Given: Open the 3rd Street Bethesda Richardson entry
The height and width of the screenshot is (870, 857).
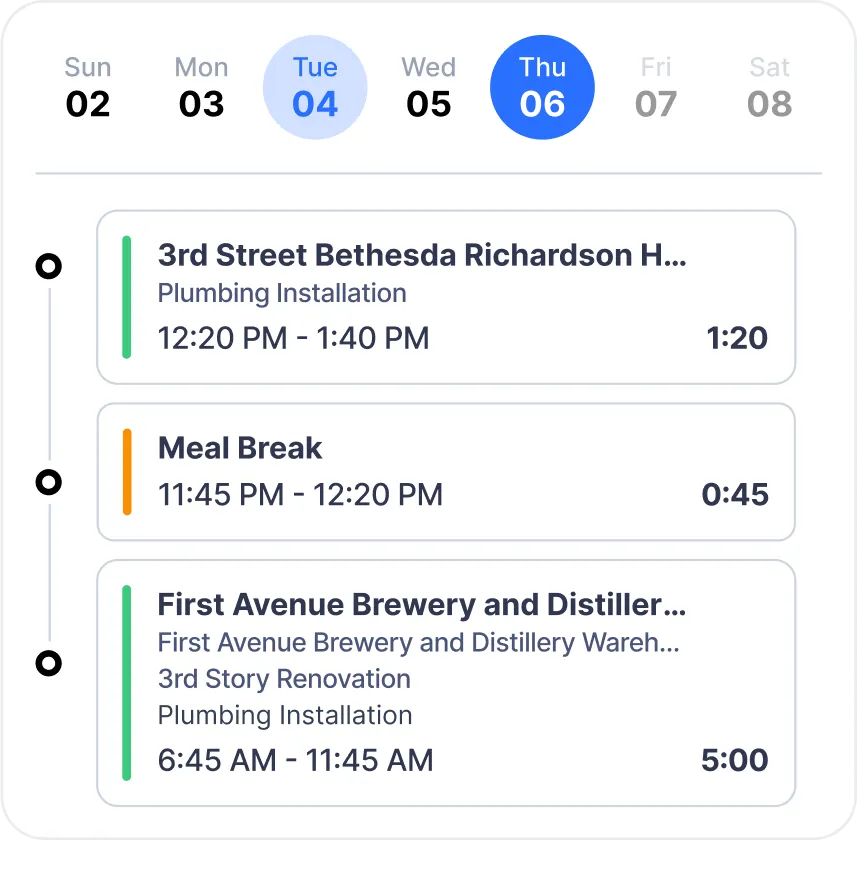Looking at the screenshot, I should tap(445, 296).
